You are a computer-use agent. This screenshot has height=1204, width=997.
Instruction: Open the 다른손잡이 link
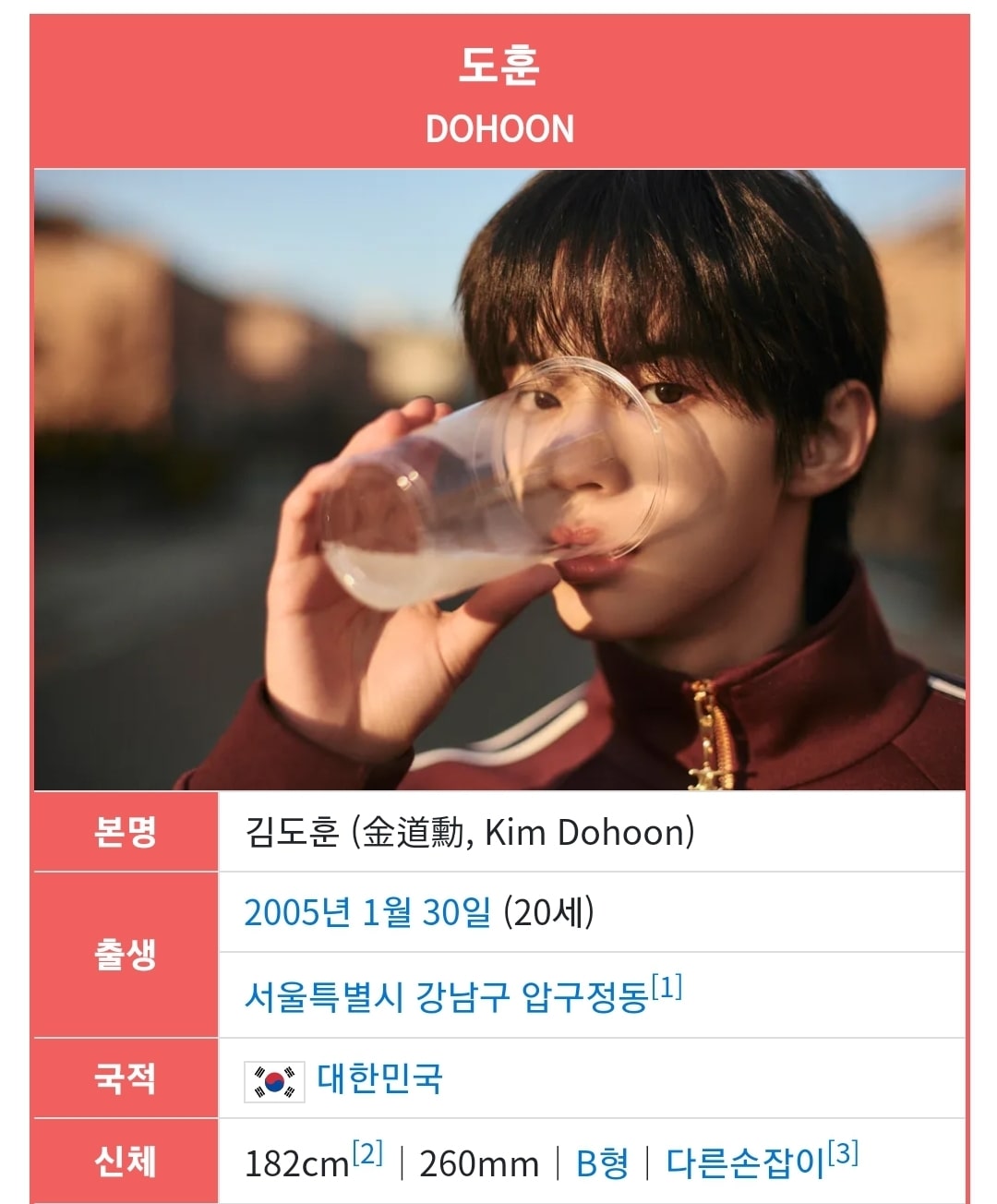coord(745,1163)
